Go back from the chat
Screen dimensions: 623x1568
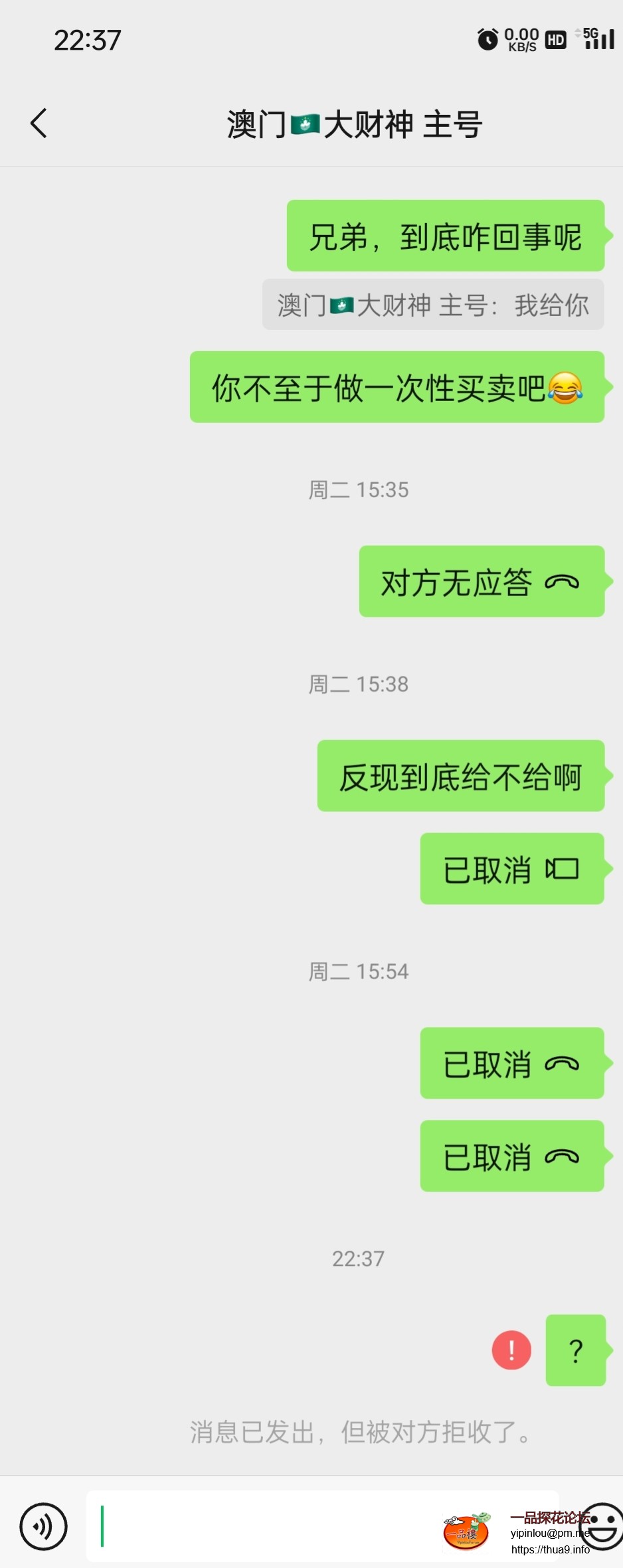click(x=39, y=123)
